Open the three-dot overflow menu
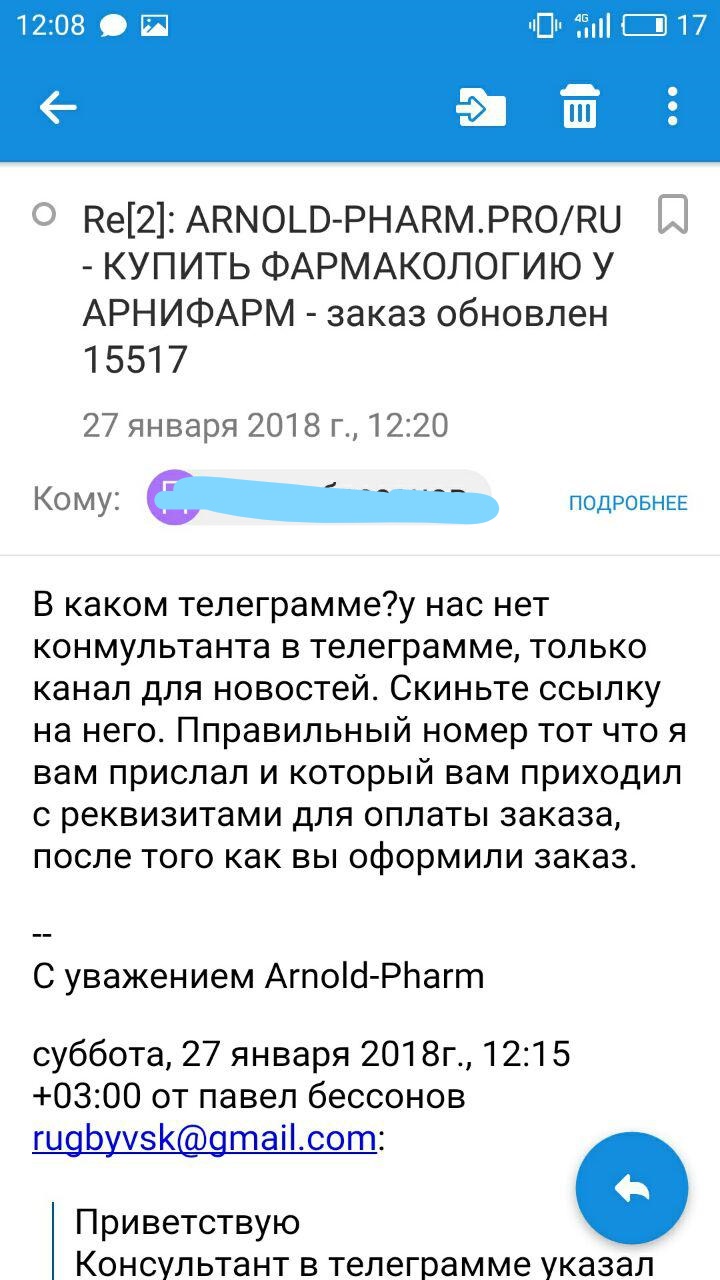This screenshot has width=720, height=1280. (673, 107)
